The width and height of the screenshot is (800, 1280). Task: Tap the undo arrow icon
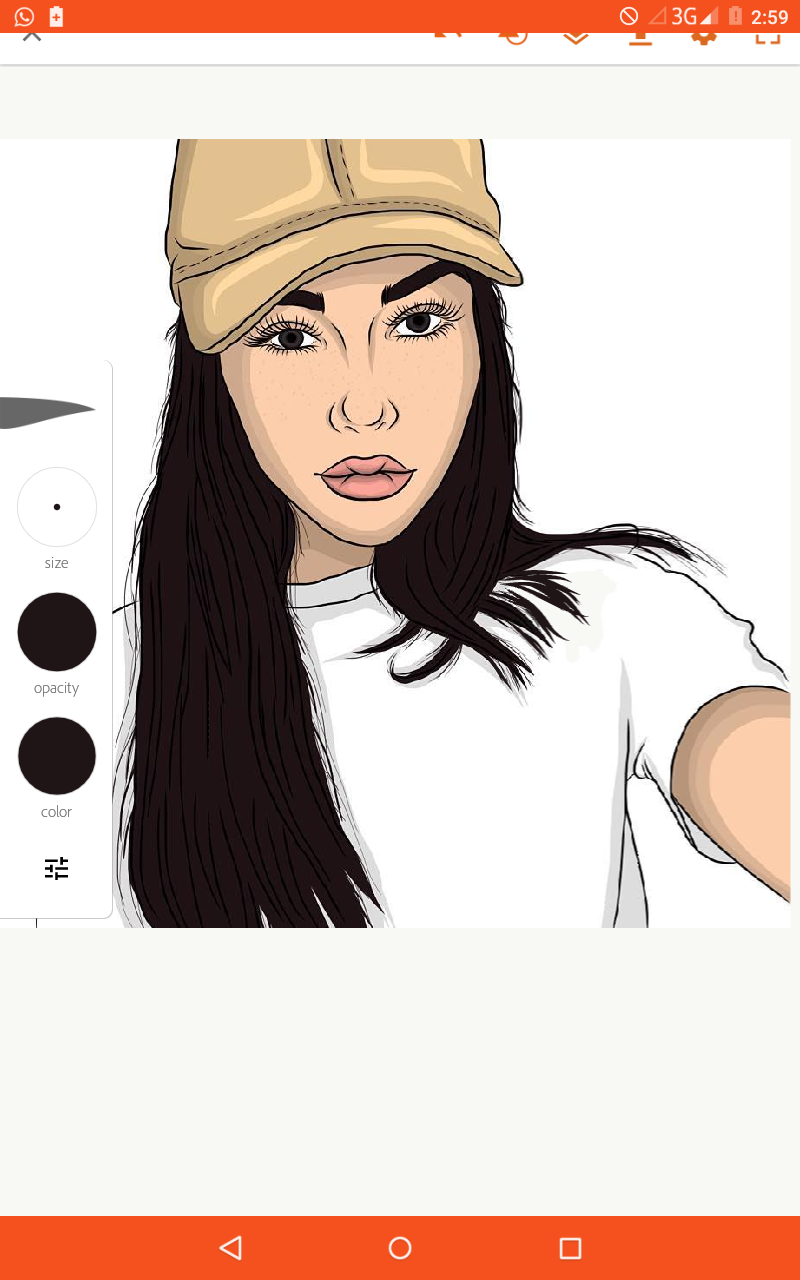448,33
